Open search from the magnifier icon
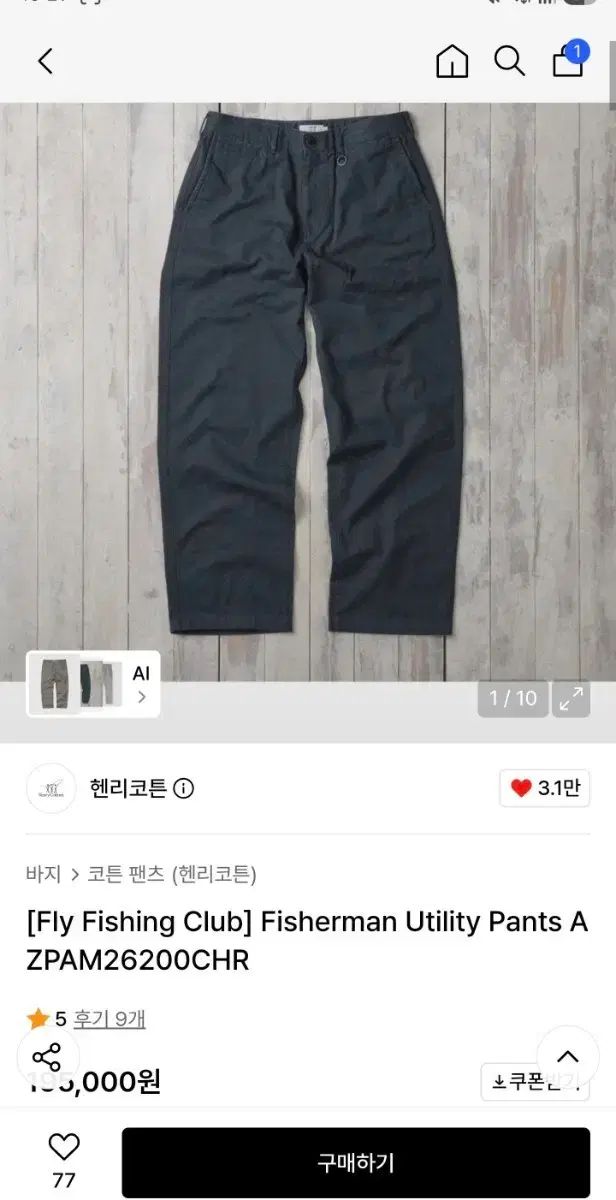This screenshot has height=1200, width=616. [x=510, y=62]
